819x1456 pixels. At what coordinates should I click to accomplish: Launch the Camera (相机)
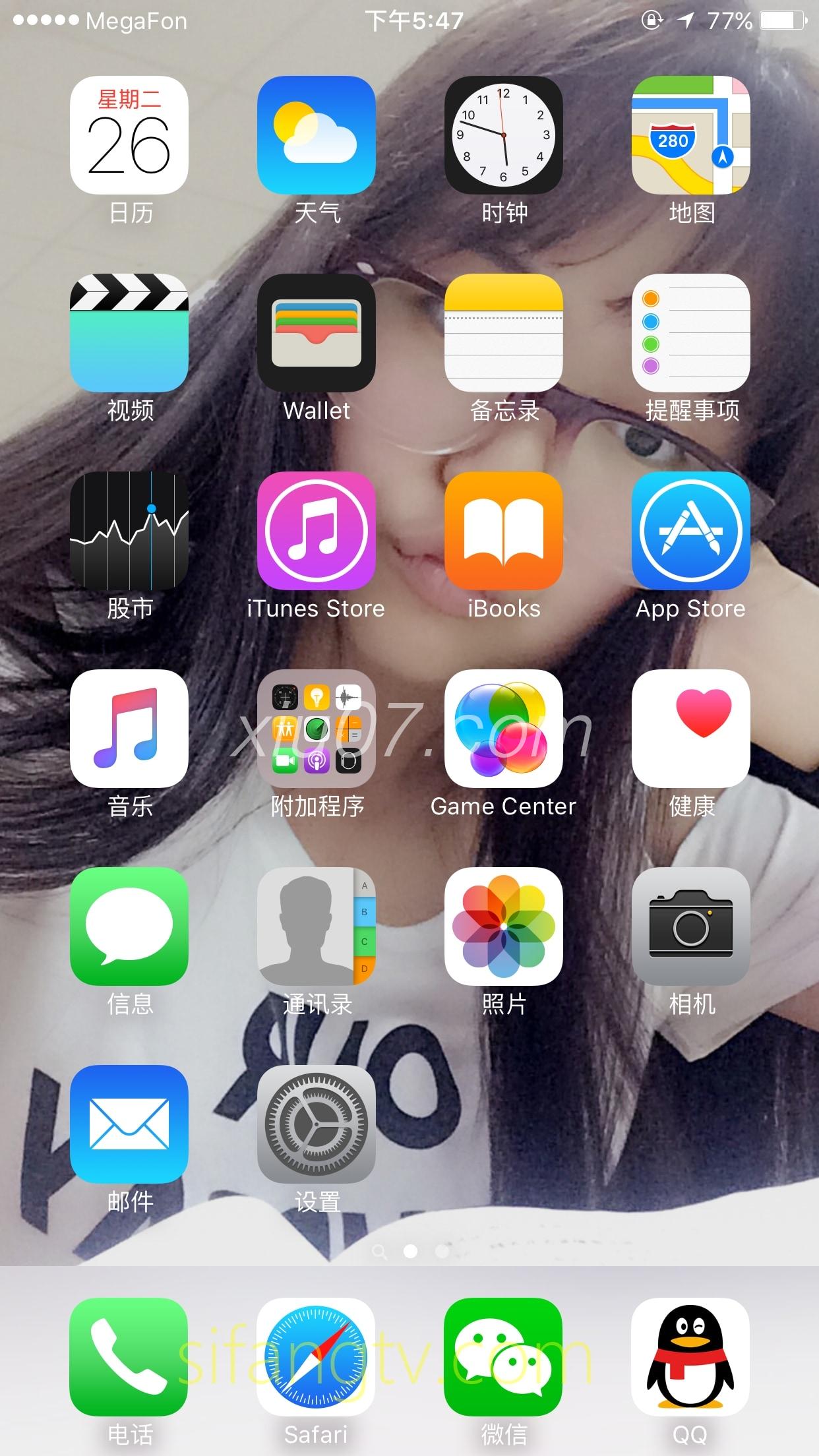click(x=691, y=926)
